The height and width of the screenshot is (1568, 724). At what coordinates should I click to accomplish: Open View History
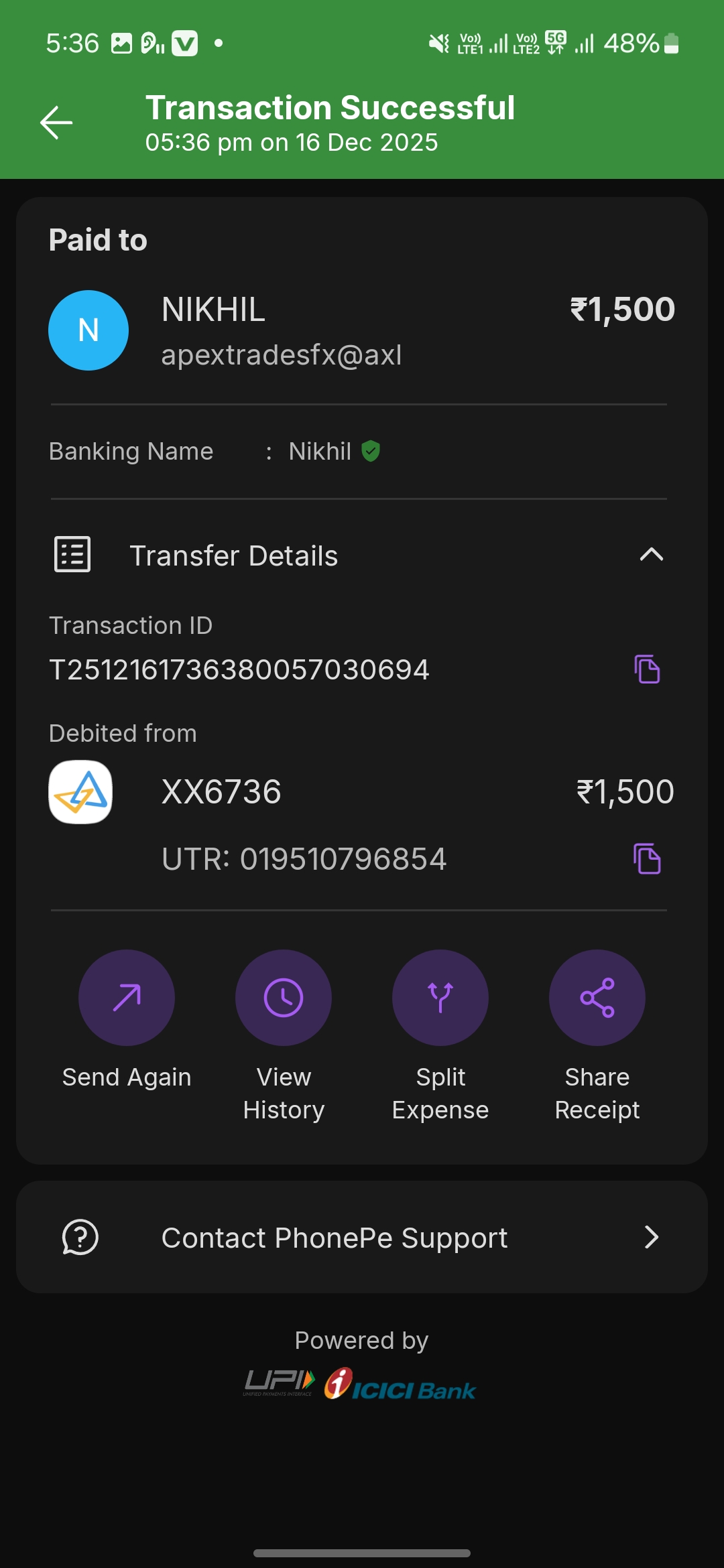(284, 998)
